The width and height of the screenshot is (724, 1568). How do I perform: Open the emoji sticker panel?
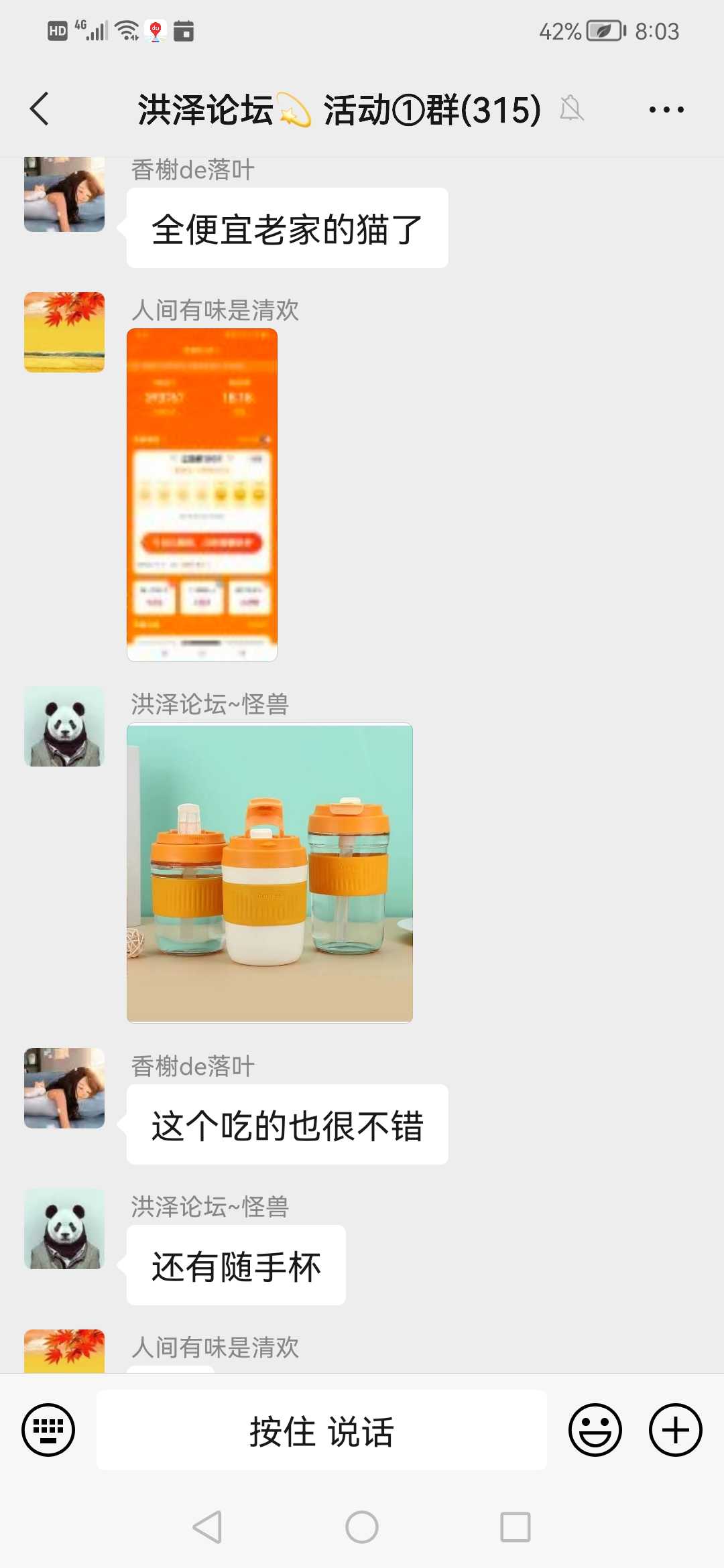point(595,1429)
